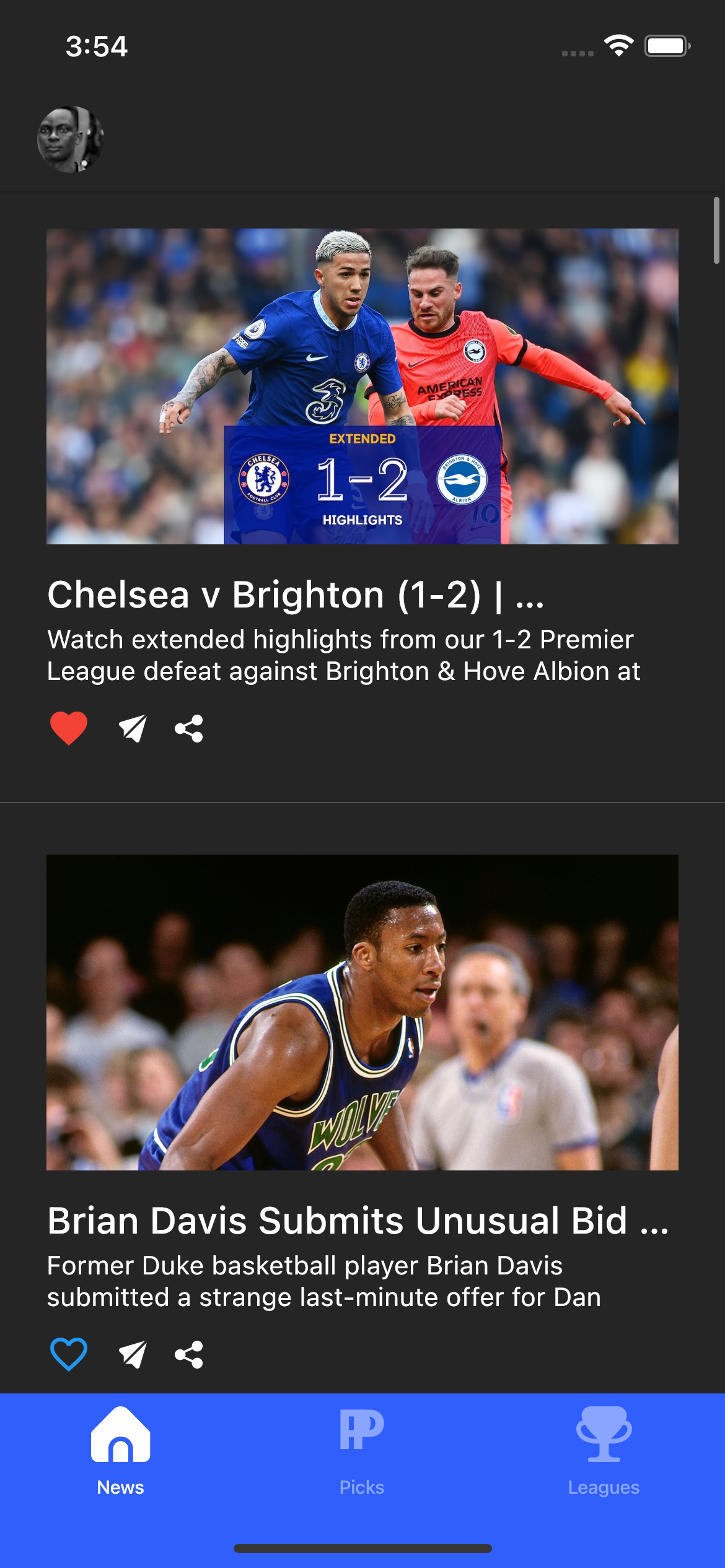This screenshot has width=725, height=1568.
Task: Open the share icon on the Brian Davis article
Action: coord(188,1354)
